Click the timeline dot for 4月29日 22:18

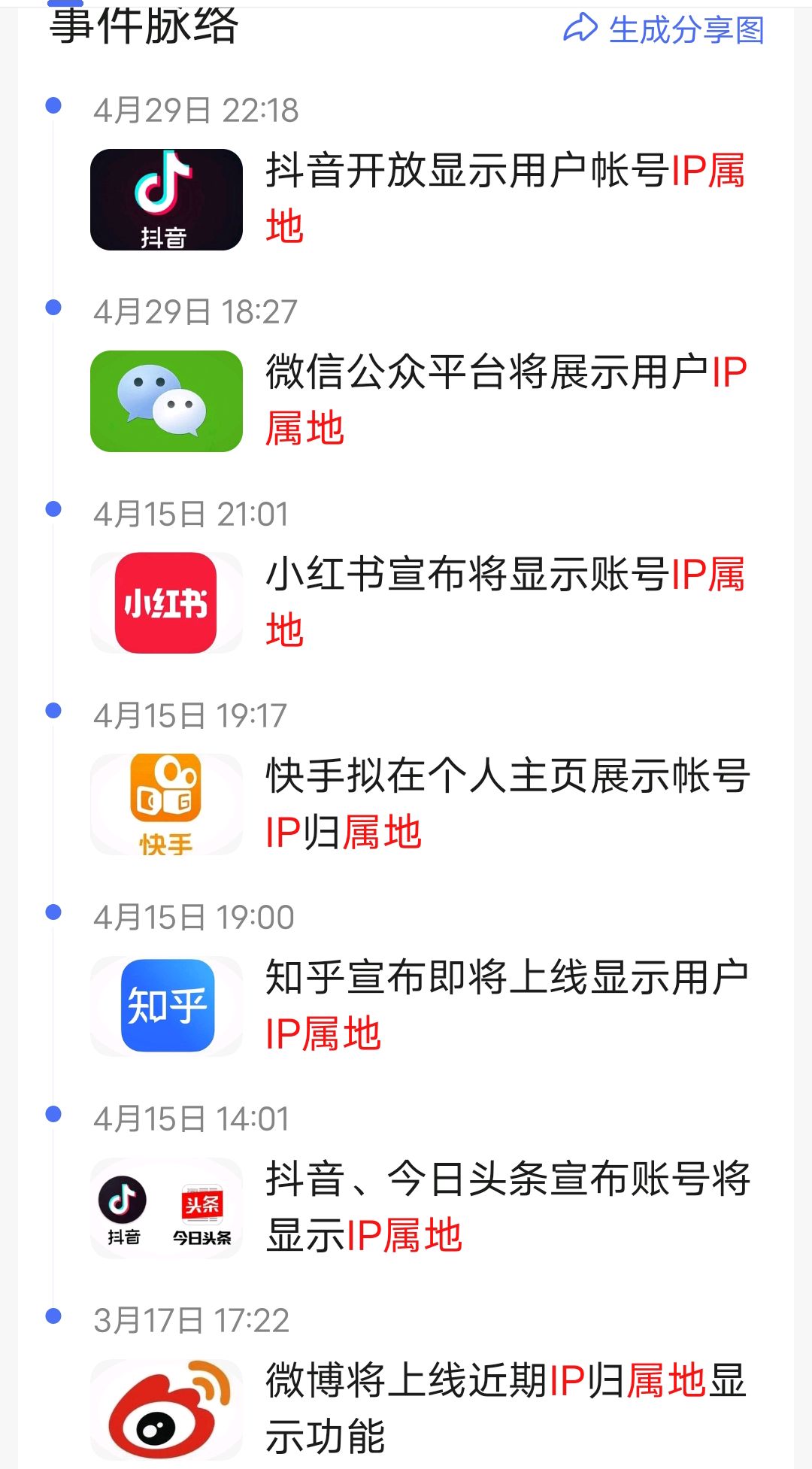pyautogui.click(x=53, y=106)
